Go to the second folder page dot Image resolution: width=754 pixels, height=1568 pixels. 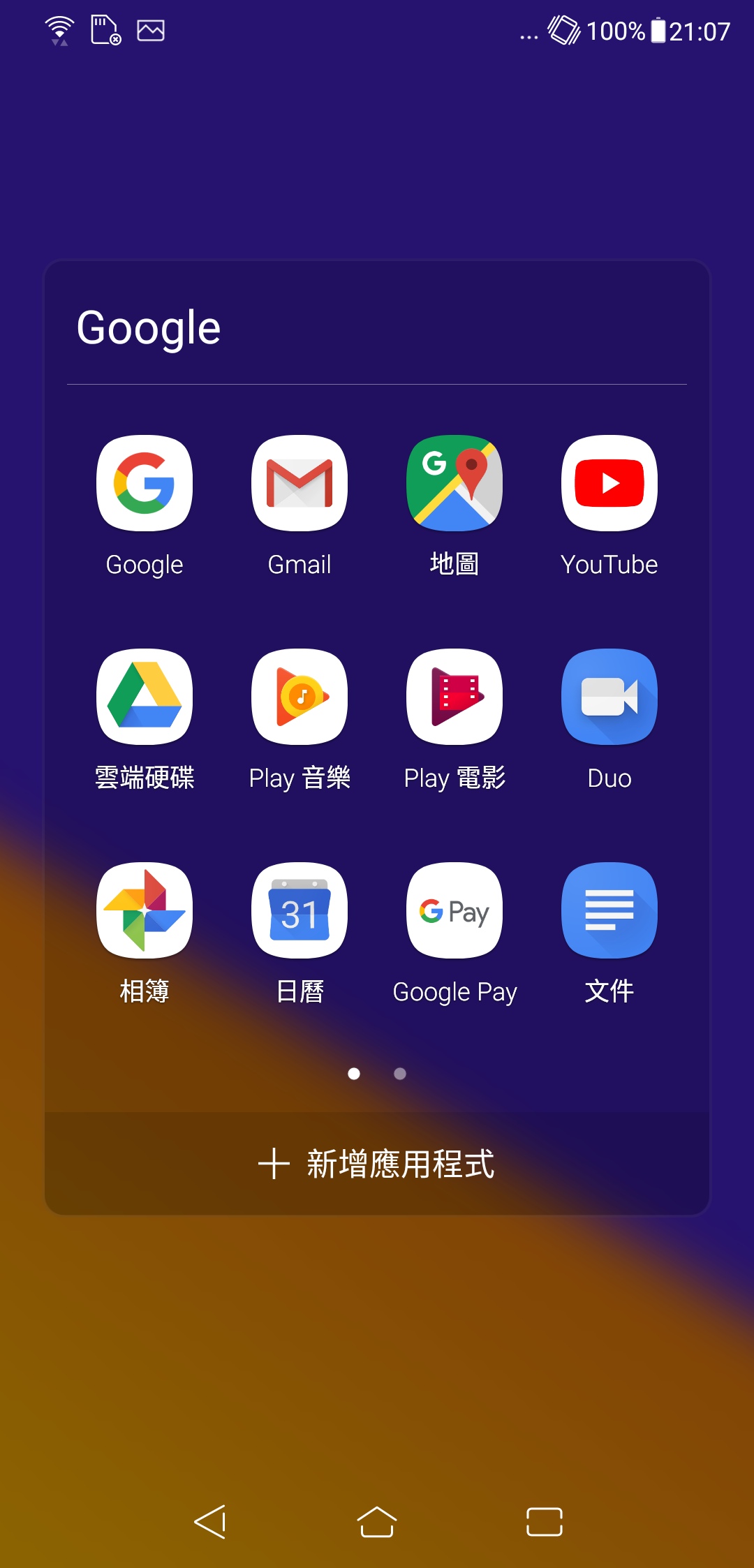pyautogui.click(x=400, y=1074)
